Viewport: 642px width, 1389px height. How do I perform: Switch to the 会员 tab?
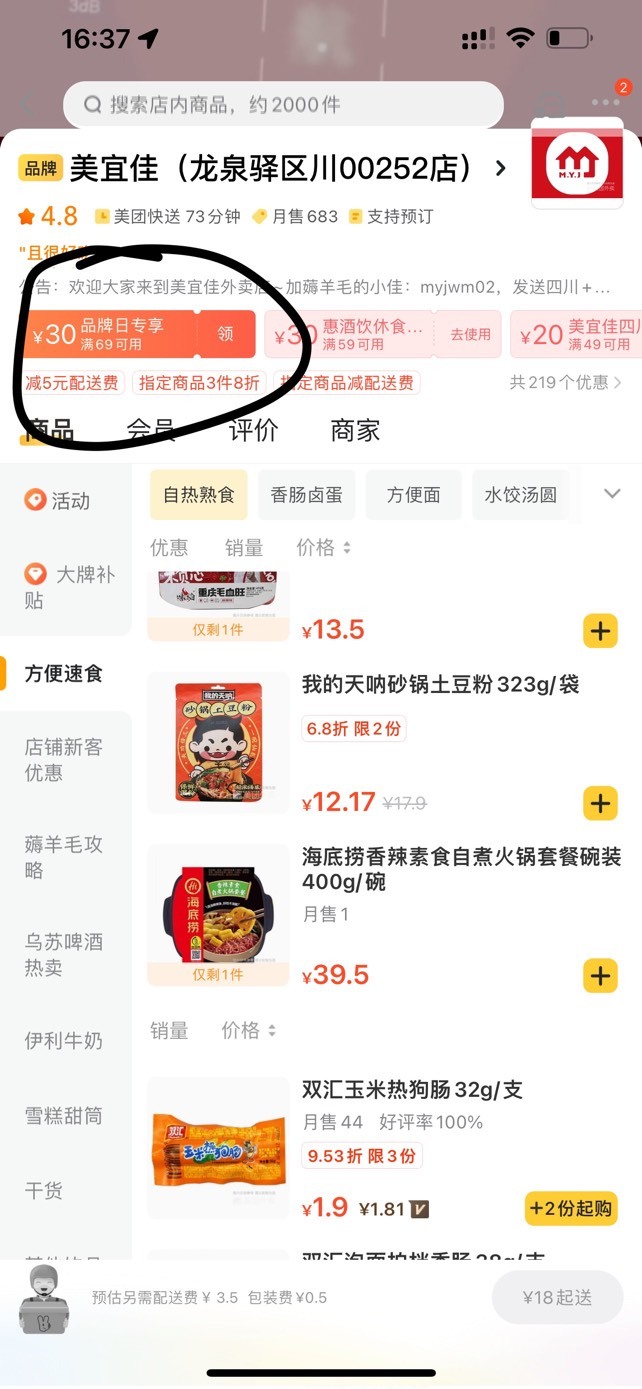coord(151,431)
